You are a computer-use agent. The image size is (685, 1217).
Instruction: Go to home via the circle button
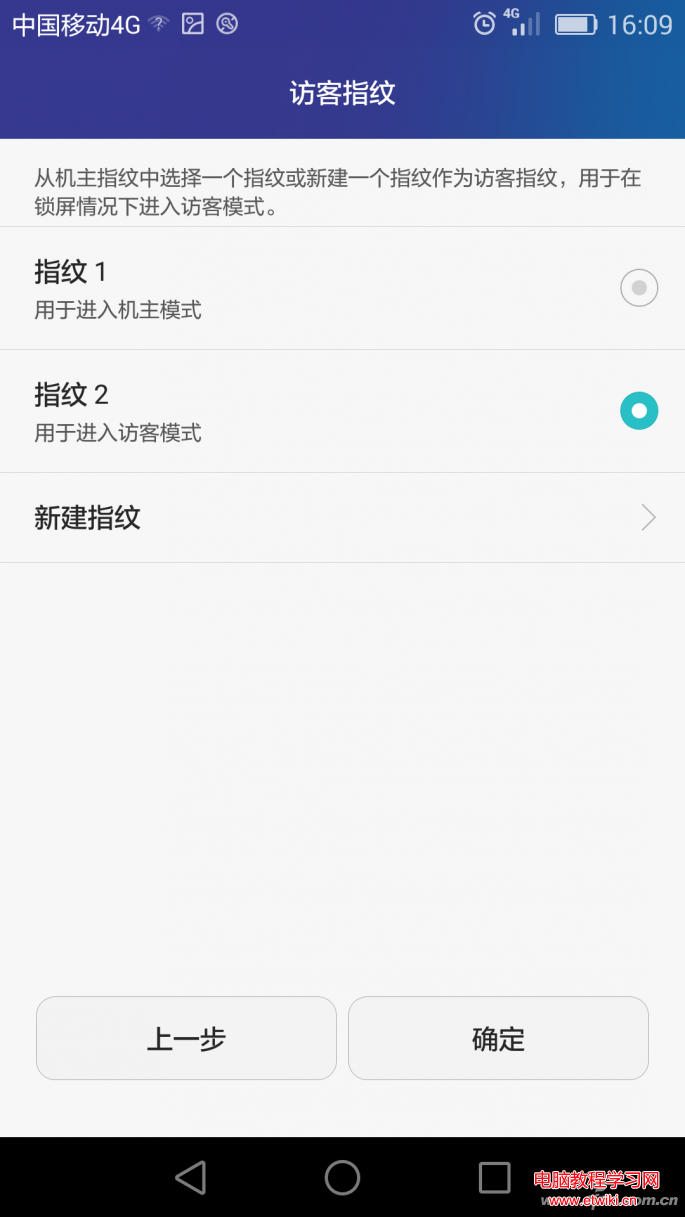(x=342, y=1177)
